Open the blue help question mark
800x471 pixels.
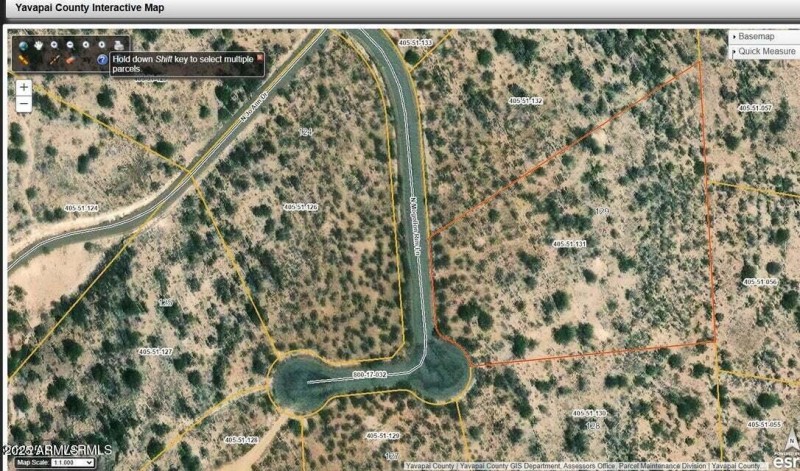click(102, 60)
